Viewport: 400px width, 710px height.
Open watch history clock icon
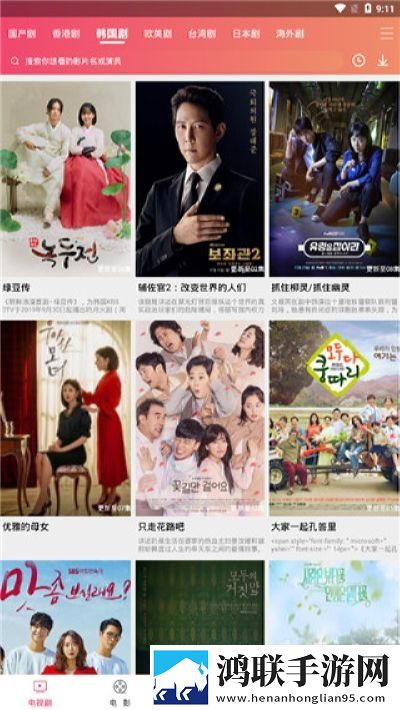point(358,61)
